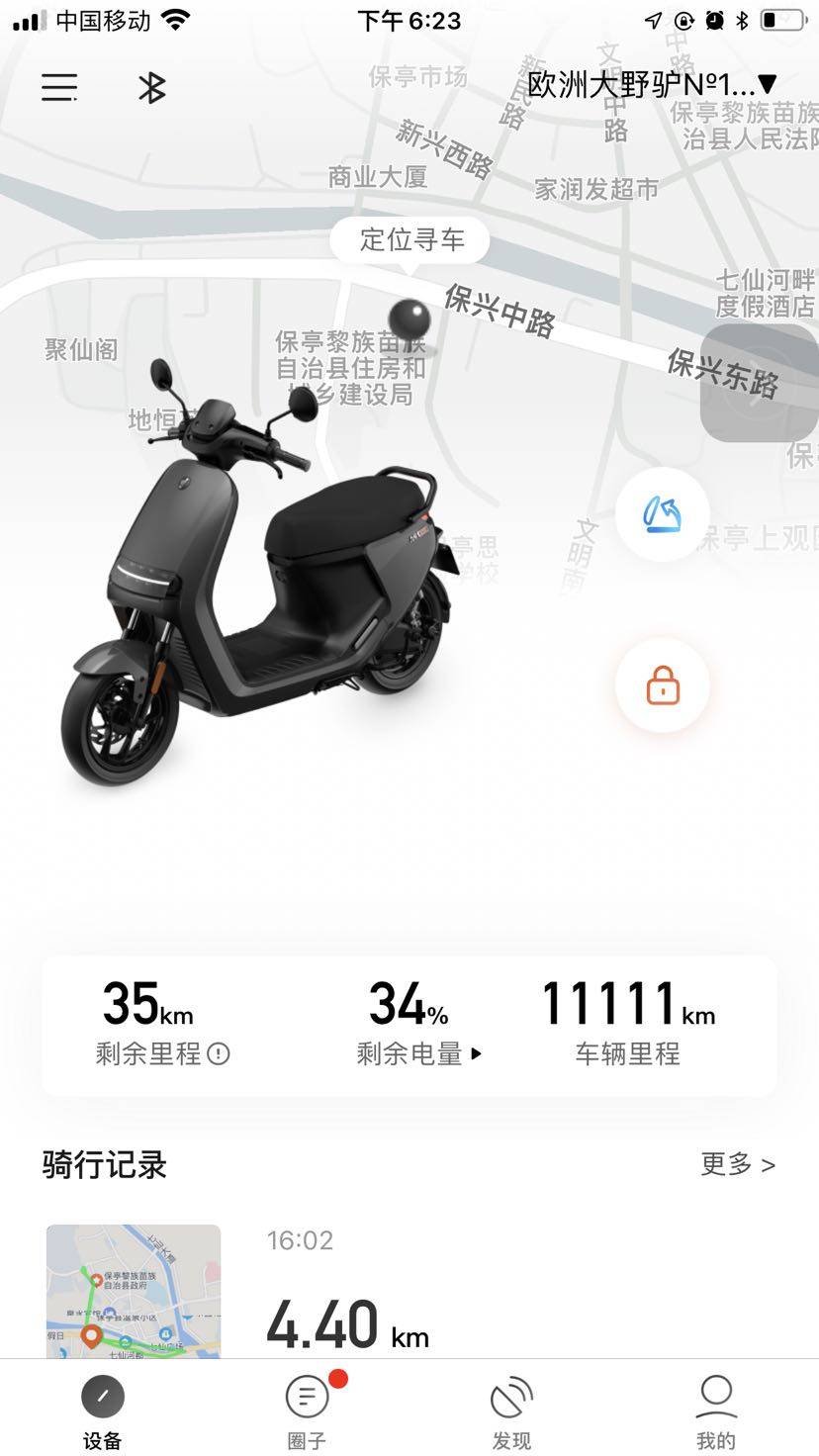This screenshot has width=819, height=1456.
Task: Open the hamburger drawer menu
Action: (x=59, y=88)
